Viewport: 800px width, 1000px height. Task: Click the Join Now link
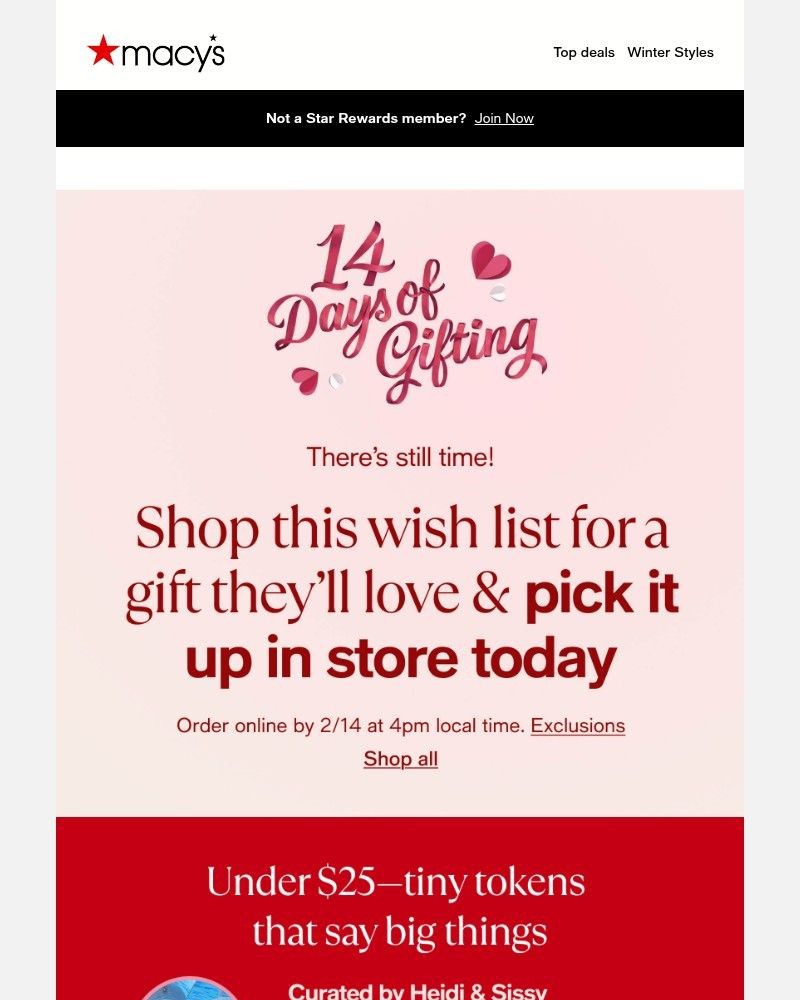coord(503,118)
